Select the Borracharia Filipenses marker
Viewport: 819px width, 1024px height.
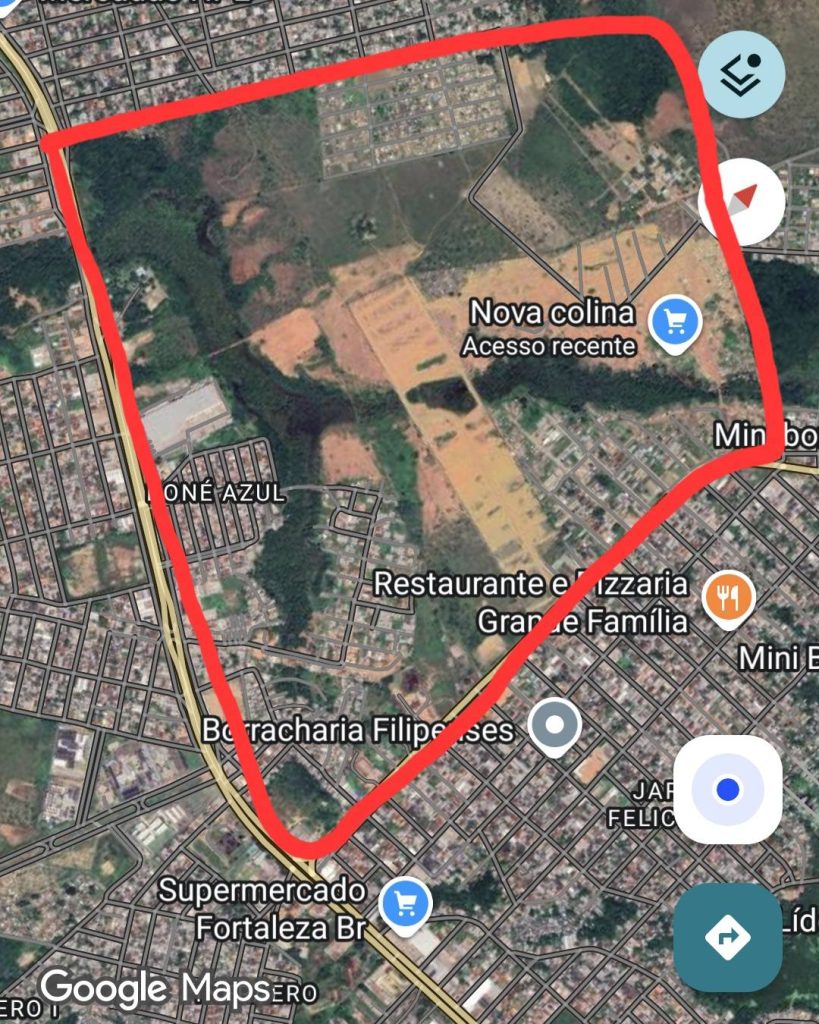pos(553,726)
